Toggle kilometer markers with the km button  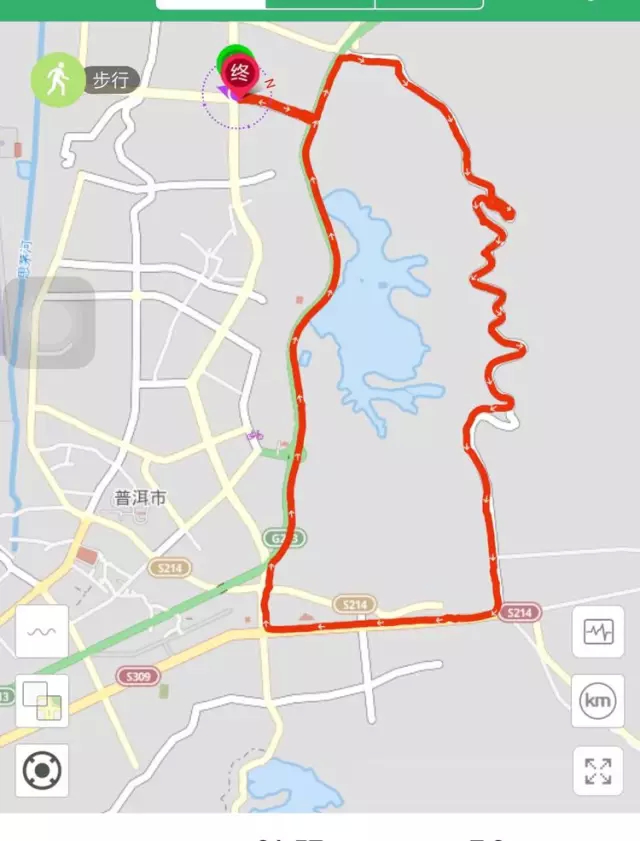click(x=598, y=701)
